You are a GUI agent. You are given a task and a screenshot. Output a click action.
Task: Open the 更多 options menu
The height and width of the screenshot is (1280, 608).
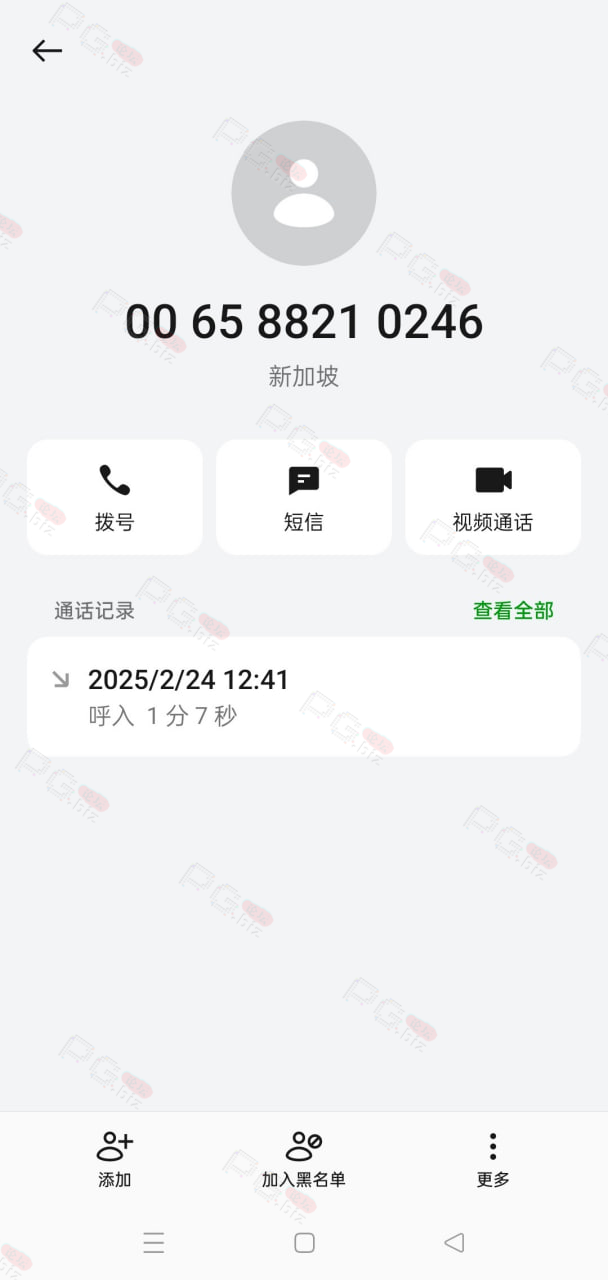tap(493, 1160)
